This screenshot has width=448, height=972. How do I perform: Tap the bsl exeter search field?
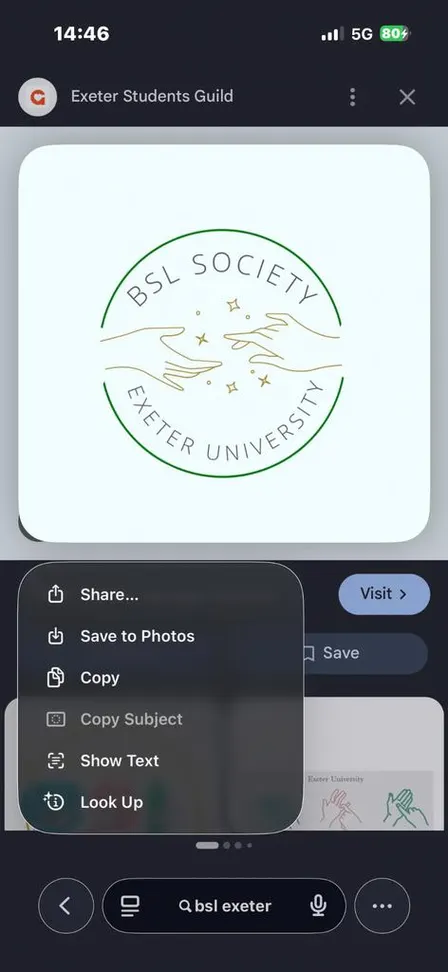(x=226, y=906)
